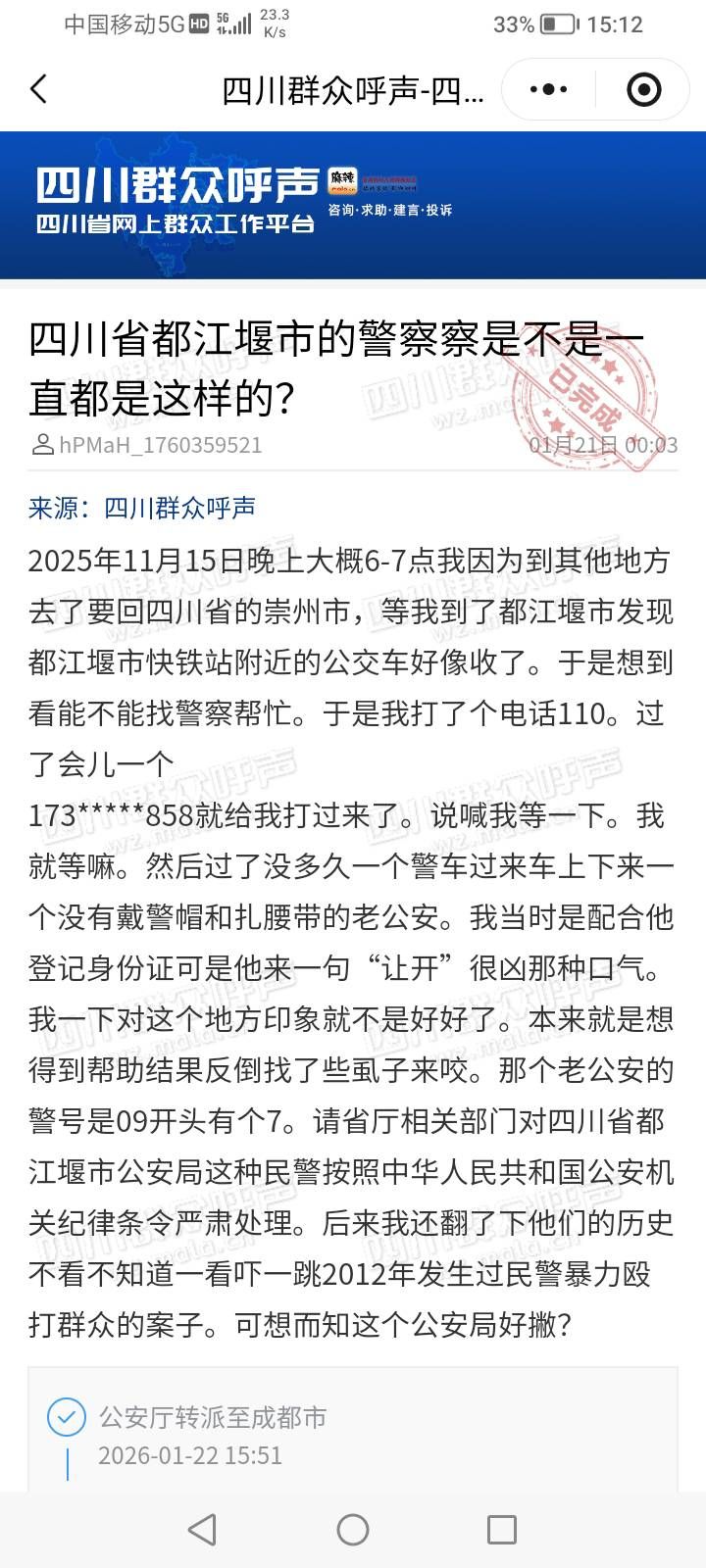706x1568 pixels.
Task: Open recent apps overview
Action: pyautogui.click(x=502, y=1529)
